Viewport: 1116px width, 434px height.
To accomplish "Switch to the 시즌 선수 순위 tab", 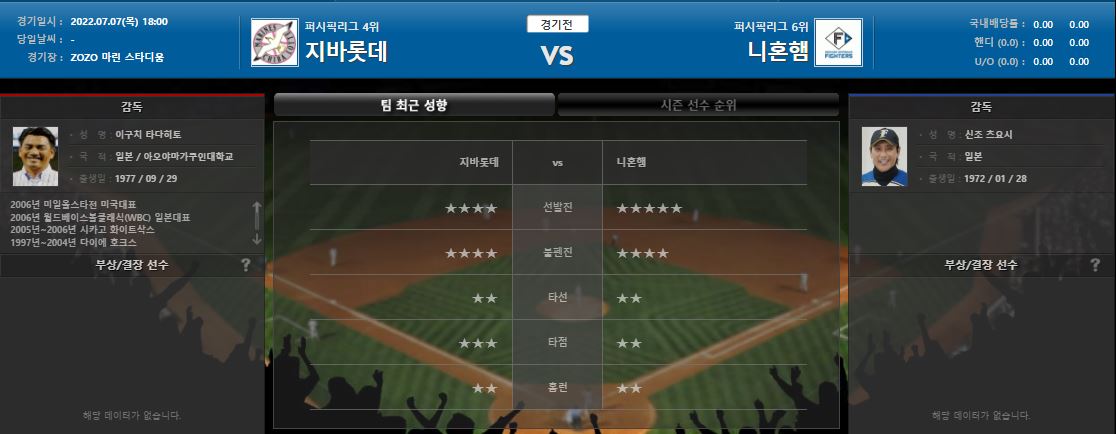I will tap(698, 105).
